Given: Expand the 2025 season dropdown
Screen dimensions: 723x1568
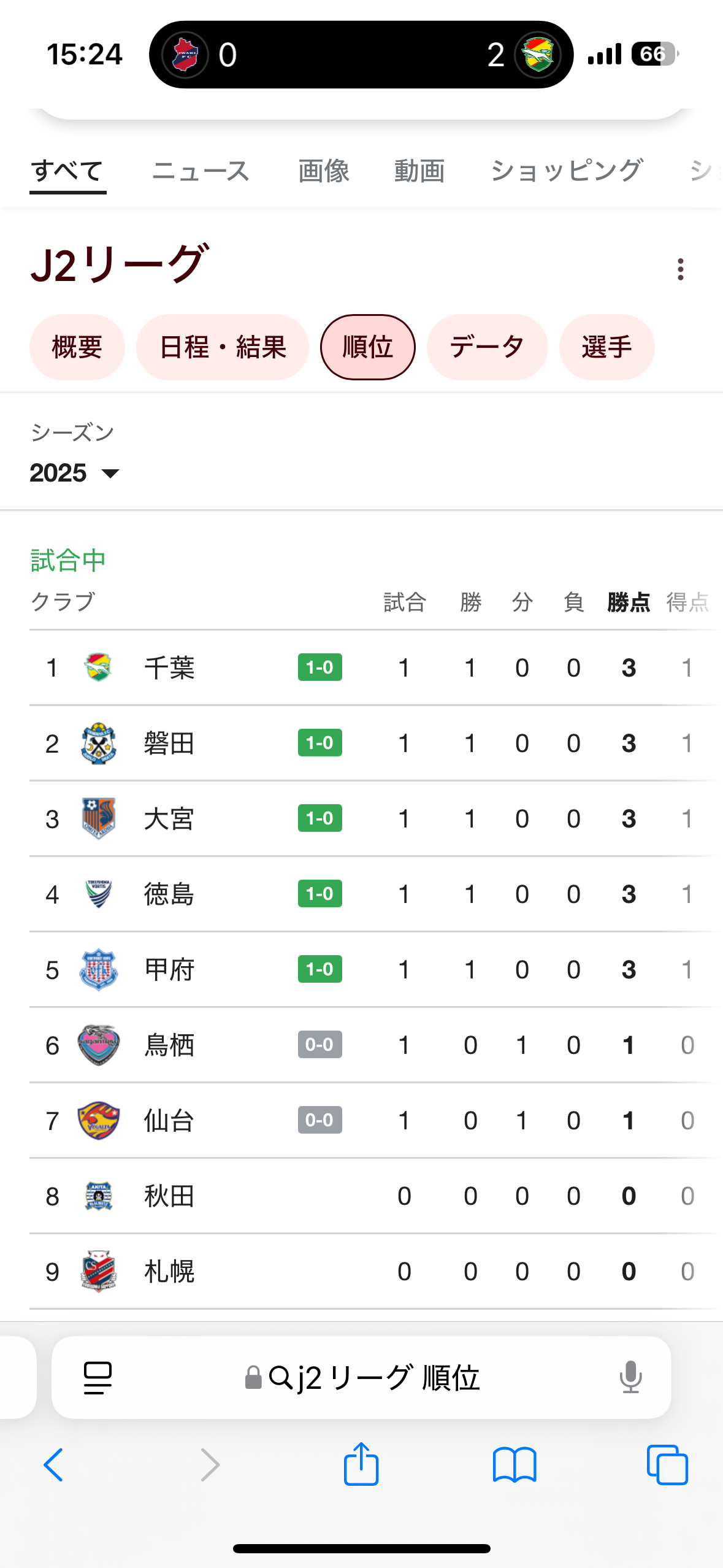Looking at the screenshot, I should point(74,473).
